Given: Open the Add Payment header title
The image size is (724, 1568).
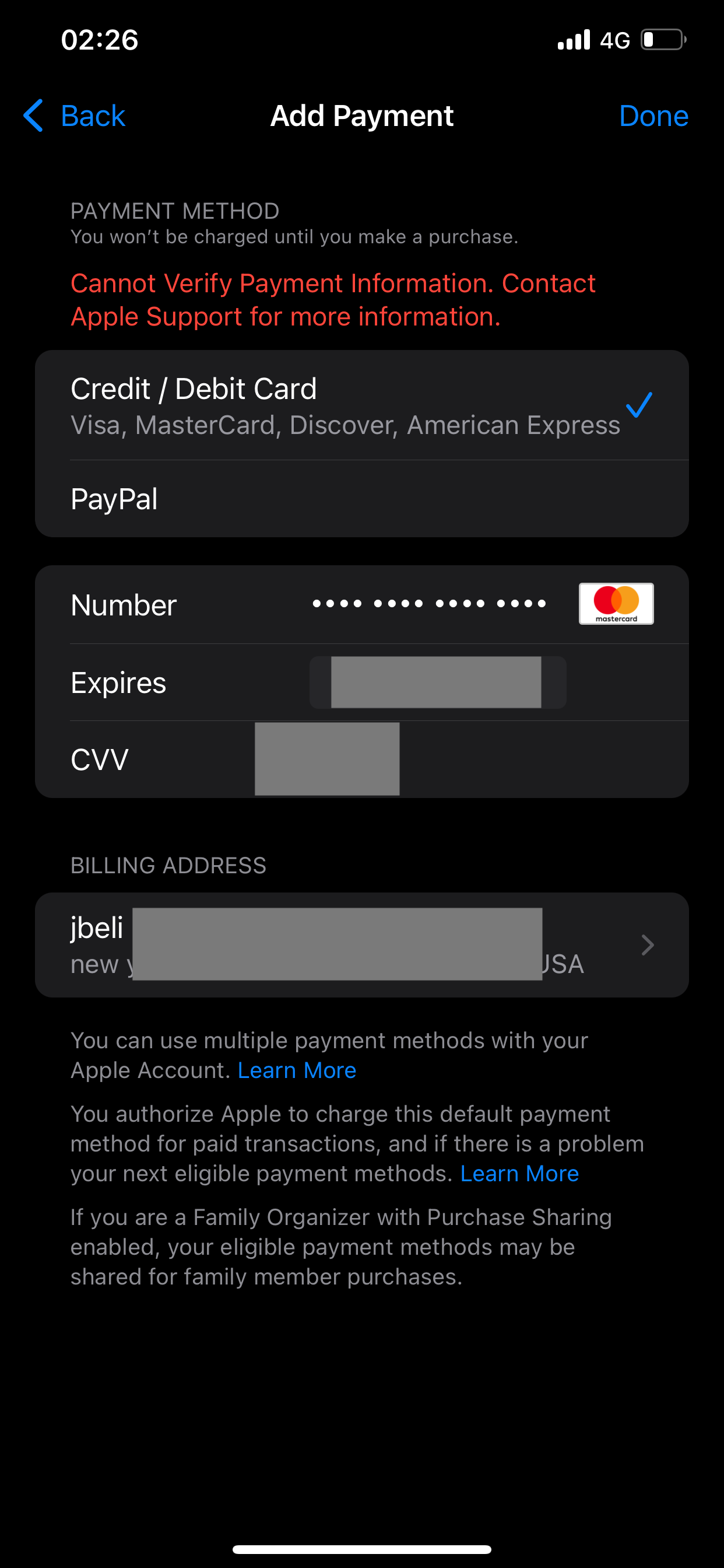Looking at the screenshot, I should click(x=361, y=116).
